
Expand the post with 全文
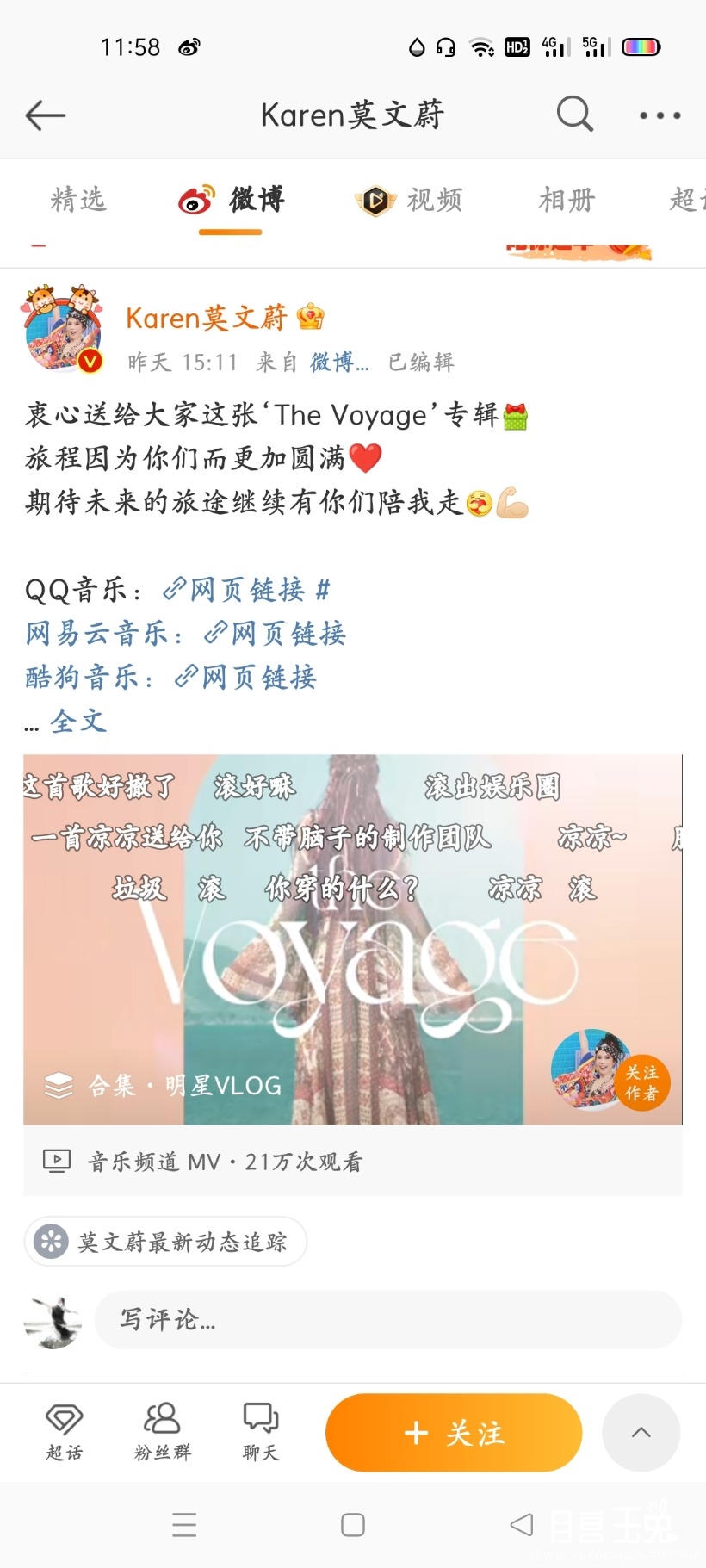78,721
